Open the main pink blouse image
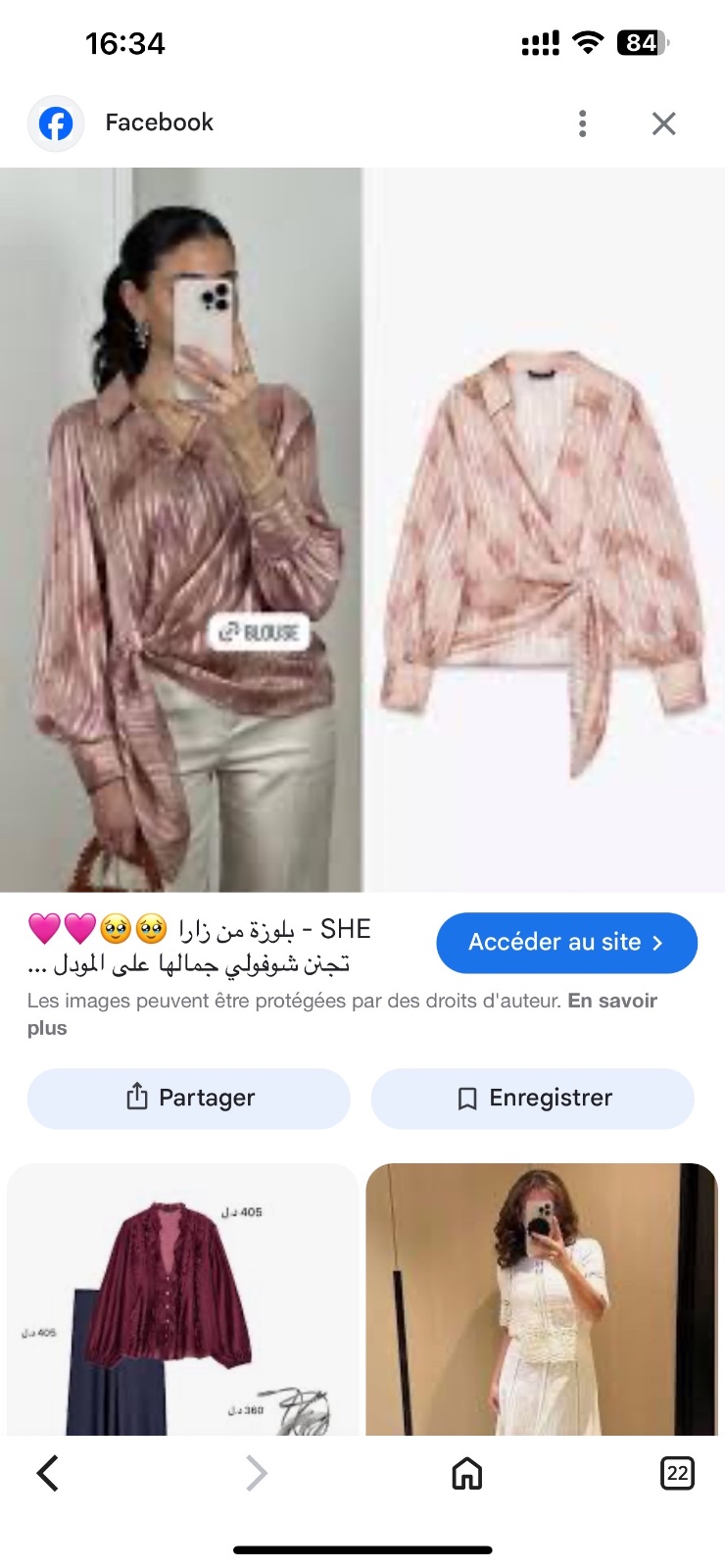This screenshot has height=1568, width=725. [x=362, y=529]
